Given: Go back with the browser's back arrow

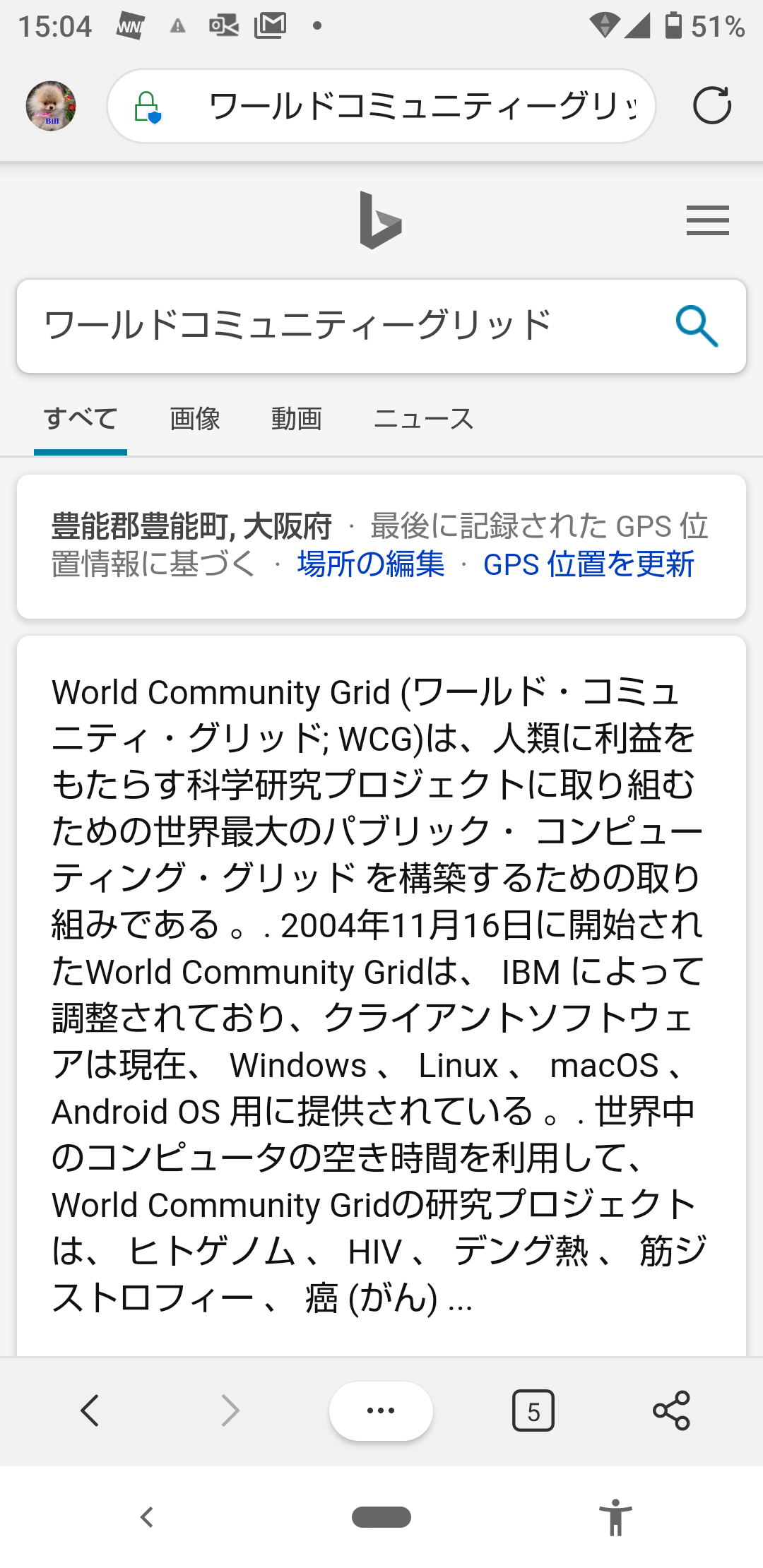Looking at the screenshot, I should click(x=90, y=1410).
